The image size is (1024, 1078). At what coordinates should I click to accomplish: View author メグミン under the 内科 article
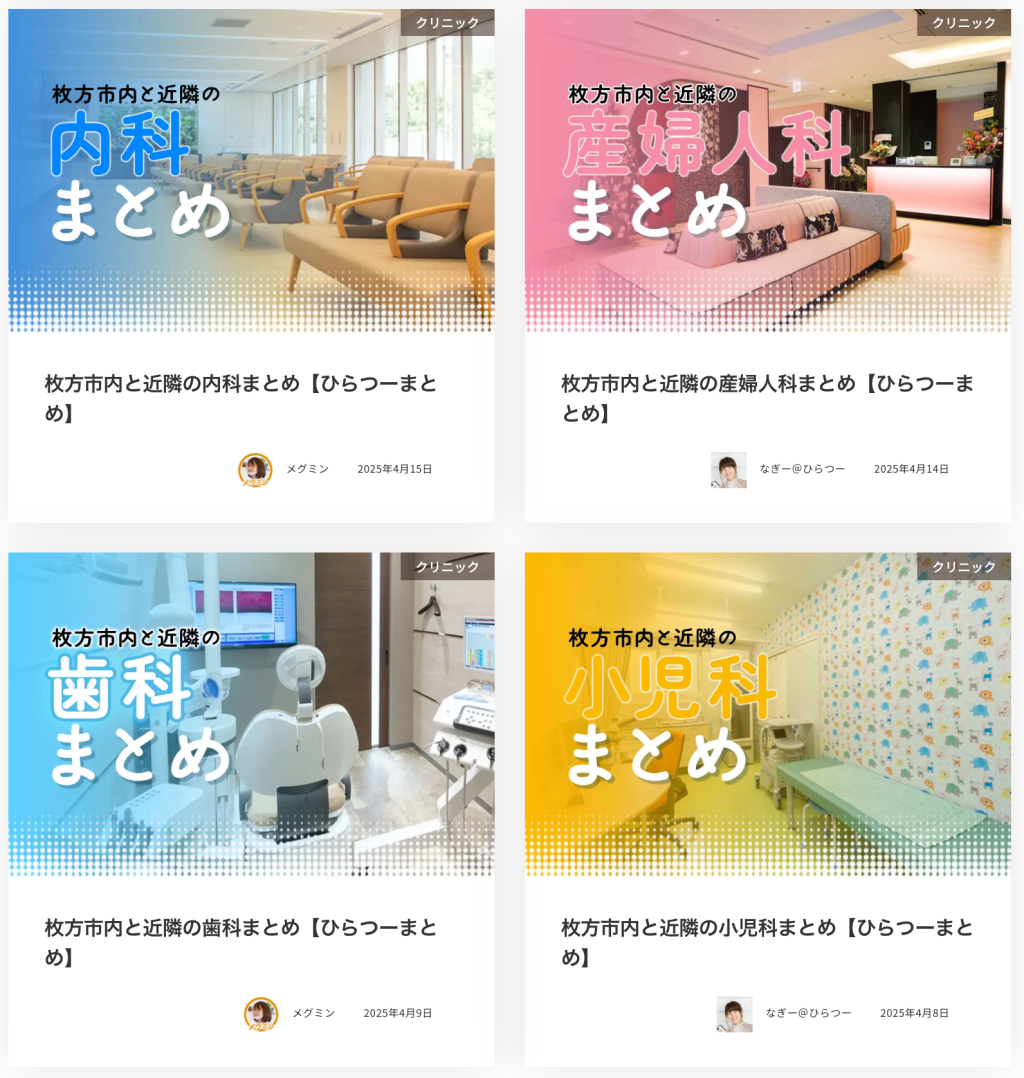307,469
